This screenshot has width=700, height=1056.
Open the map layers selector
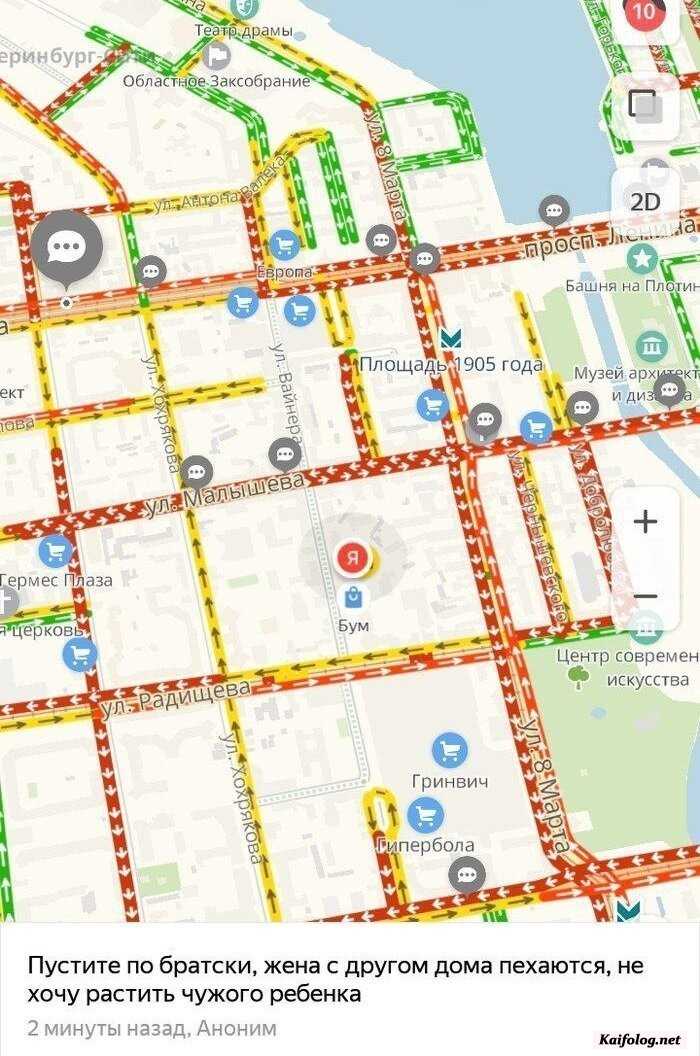pyautogui.click(x=644, y=104)
